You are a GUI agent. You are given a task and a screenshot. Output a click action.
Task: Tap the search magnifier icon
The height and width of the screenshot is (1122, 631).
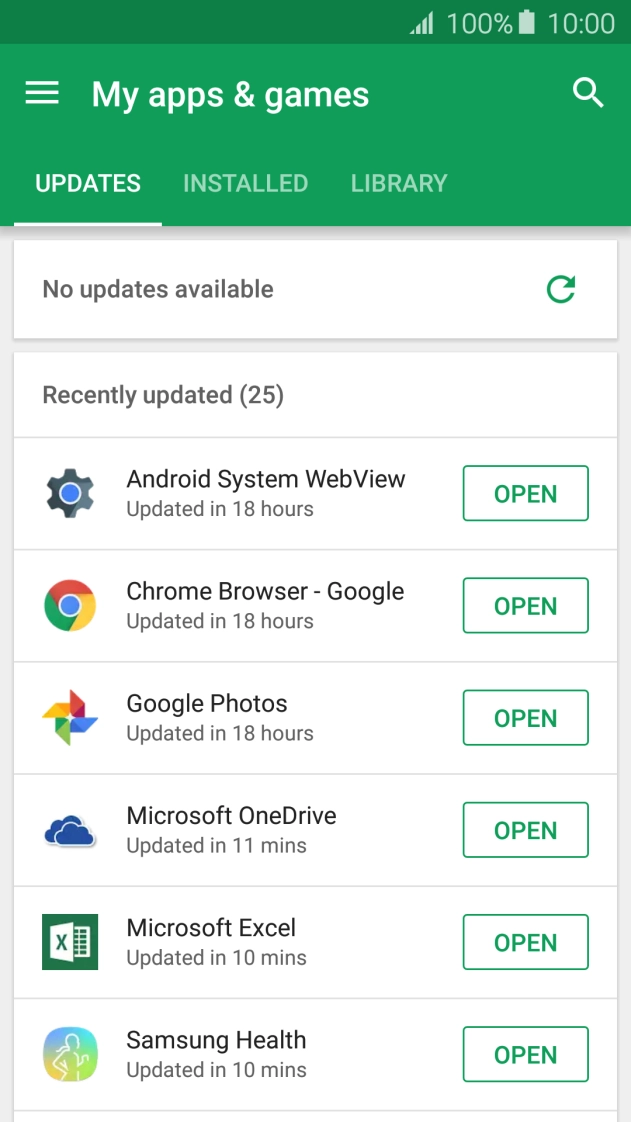click(x=588, y=93)
